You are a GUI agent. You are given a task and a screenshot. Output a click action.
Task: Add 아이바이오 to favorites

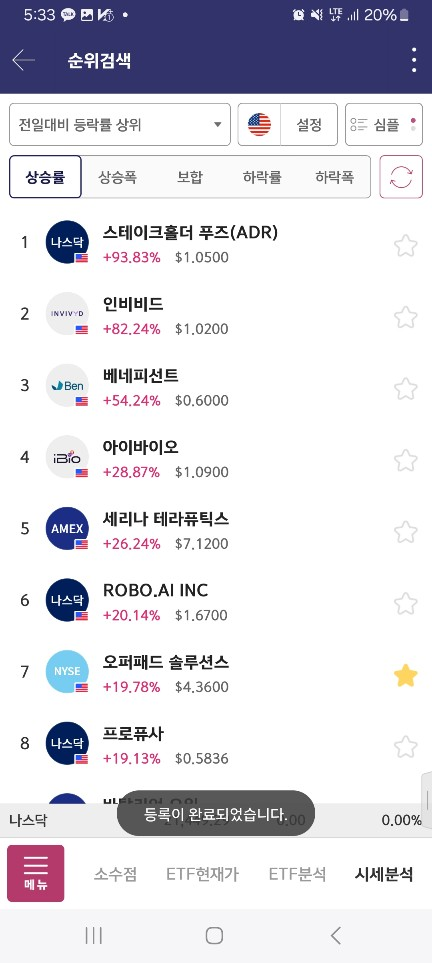pyautogui.click(x=406, y=461)
